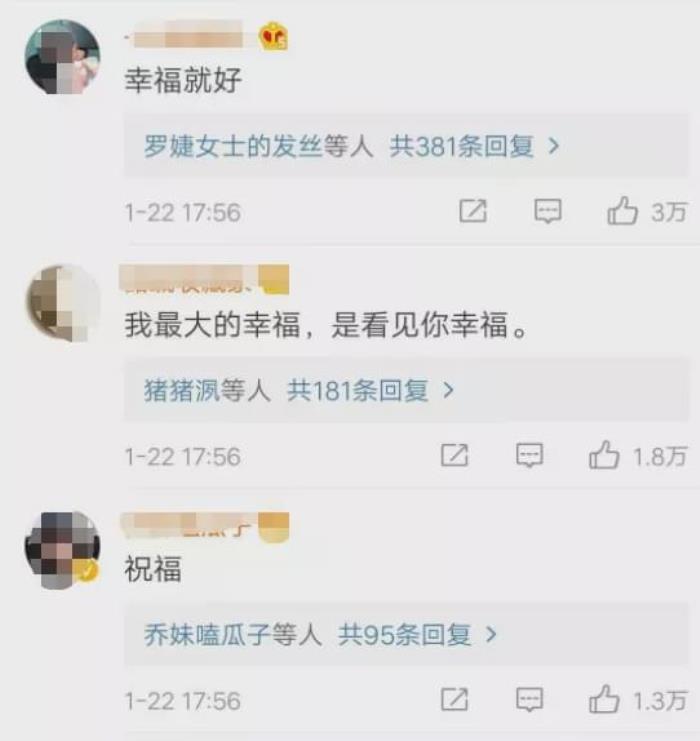Reply to the comment 祝福
This screenshot has width=700, height=741.
click(x=529, y=699)
